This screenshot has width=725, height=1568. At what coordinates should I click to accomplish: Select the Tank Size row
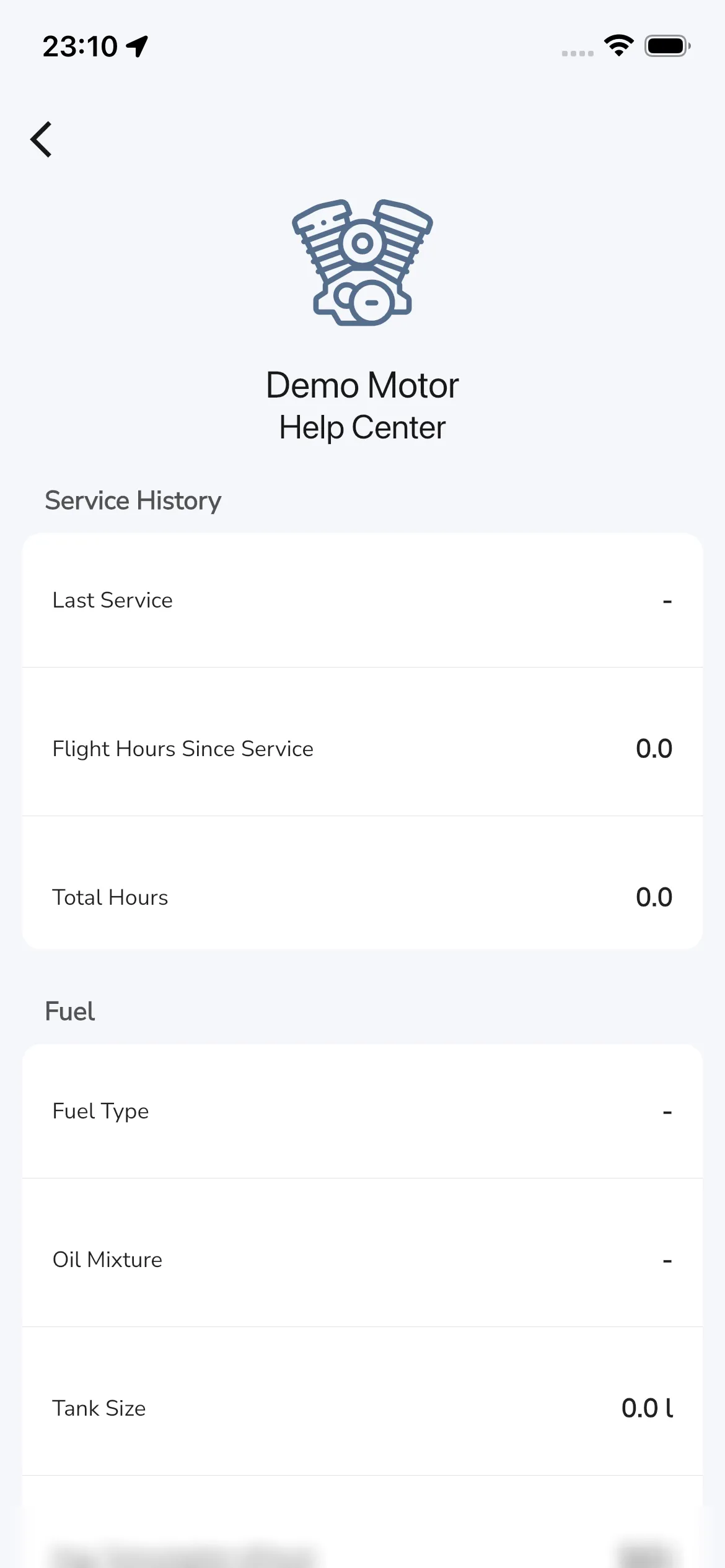click(362, 1408)
